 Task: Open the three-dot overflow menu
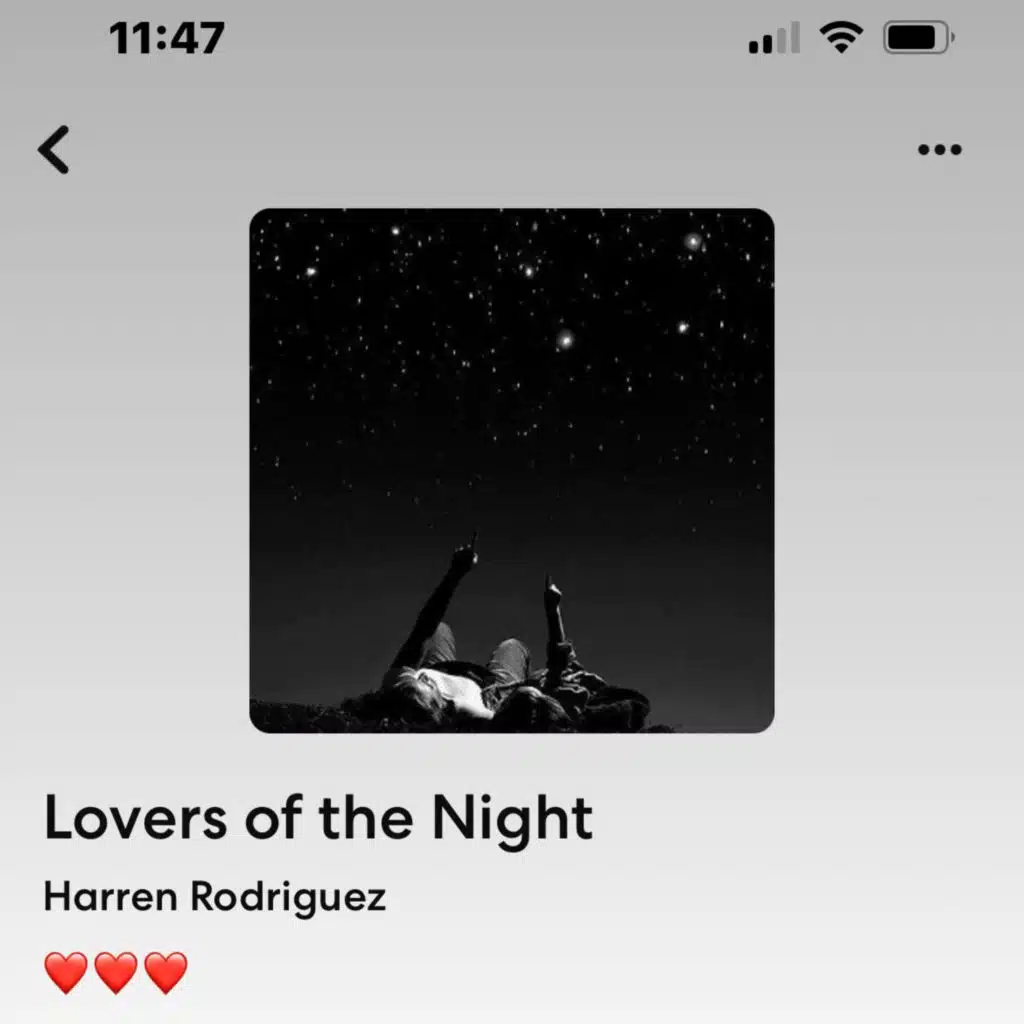coord(939,150)
